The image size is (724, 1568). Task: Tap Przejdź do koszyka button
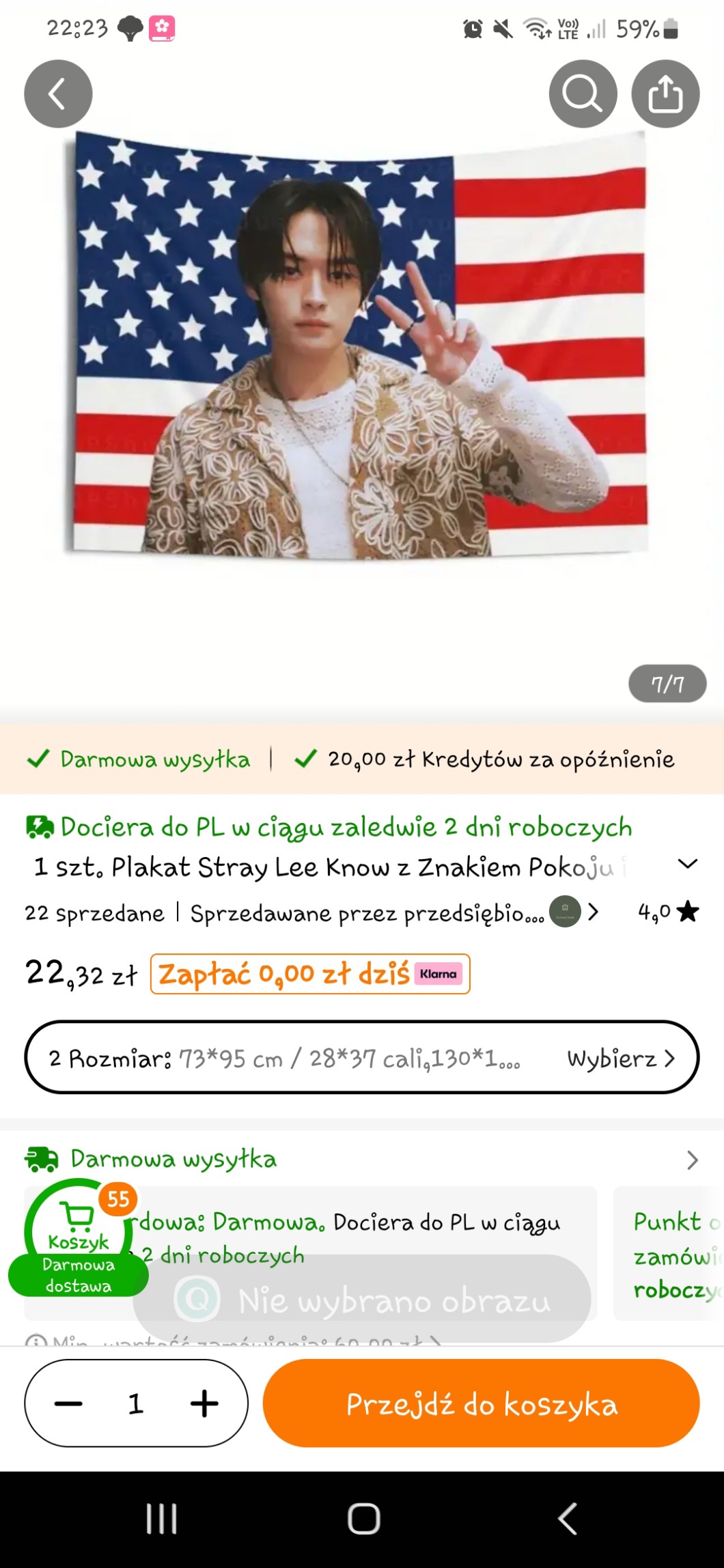pyautogui.click(x=481, y=1404)
